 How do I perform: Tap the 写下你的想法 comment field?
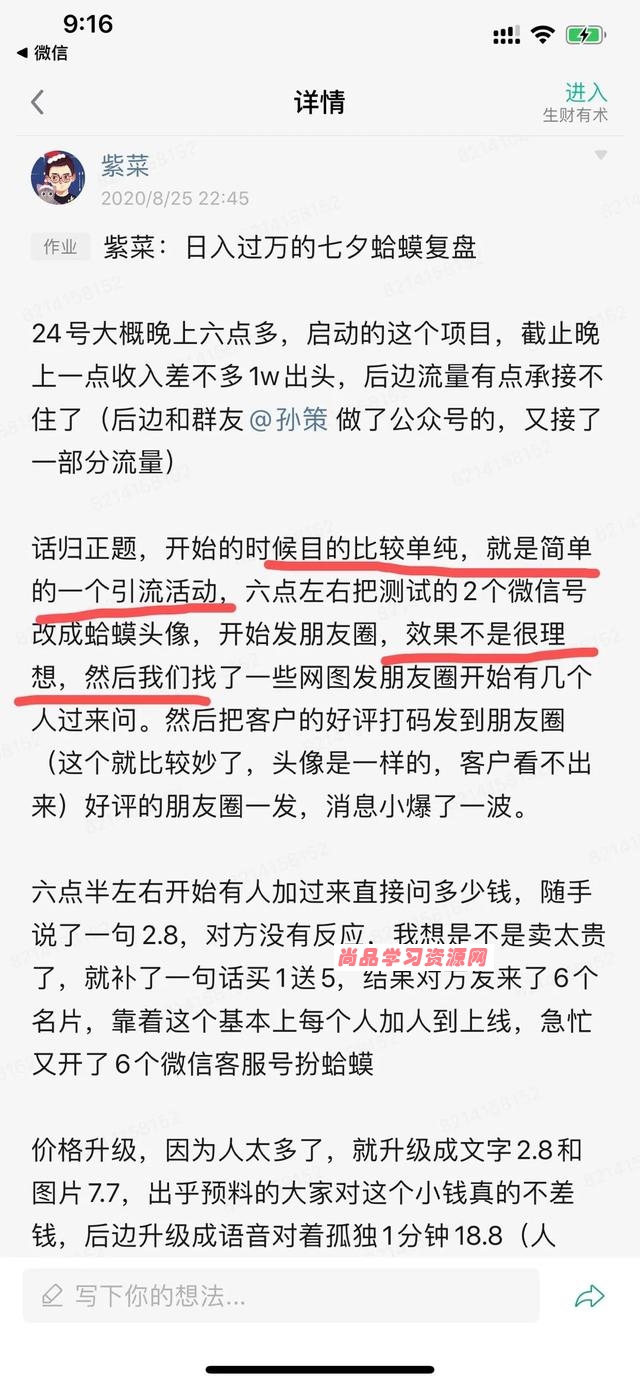[x=280, y=1297]
